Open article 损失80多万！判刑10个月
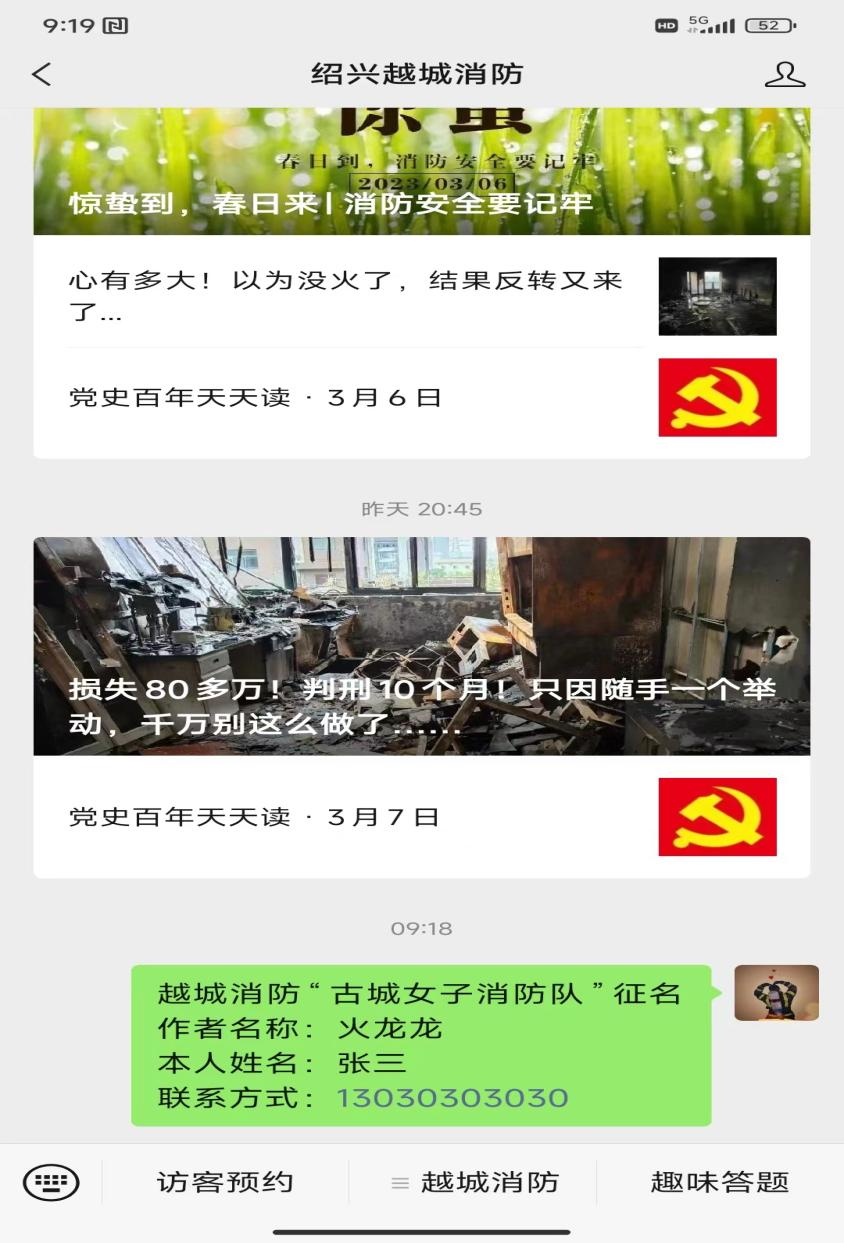The height and width of the screenshot is (1243, 844). 421,646
